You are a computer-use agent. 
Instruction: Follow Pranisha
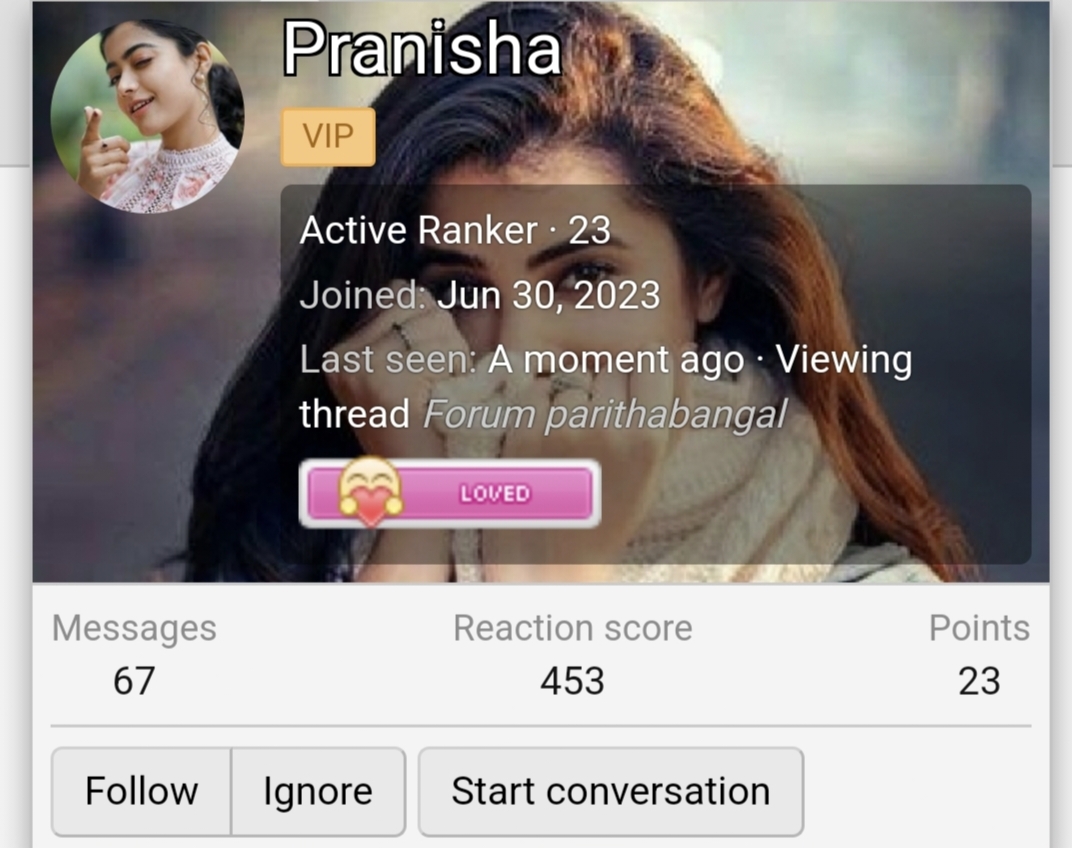[141, 791]
